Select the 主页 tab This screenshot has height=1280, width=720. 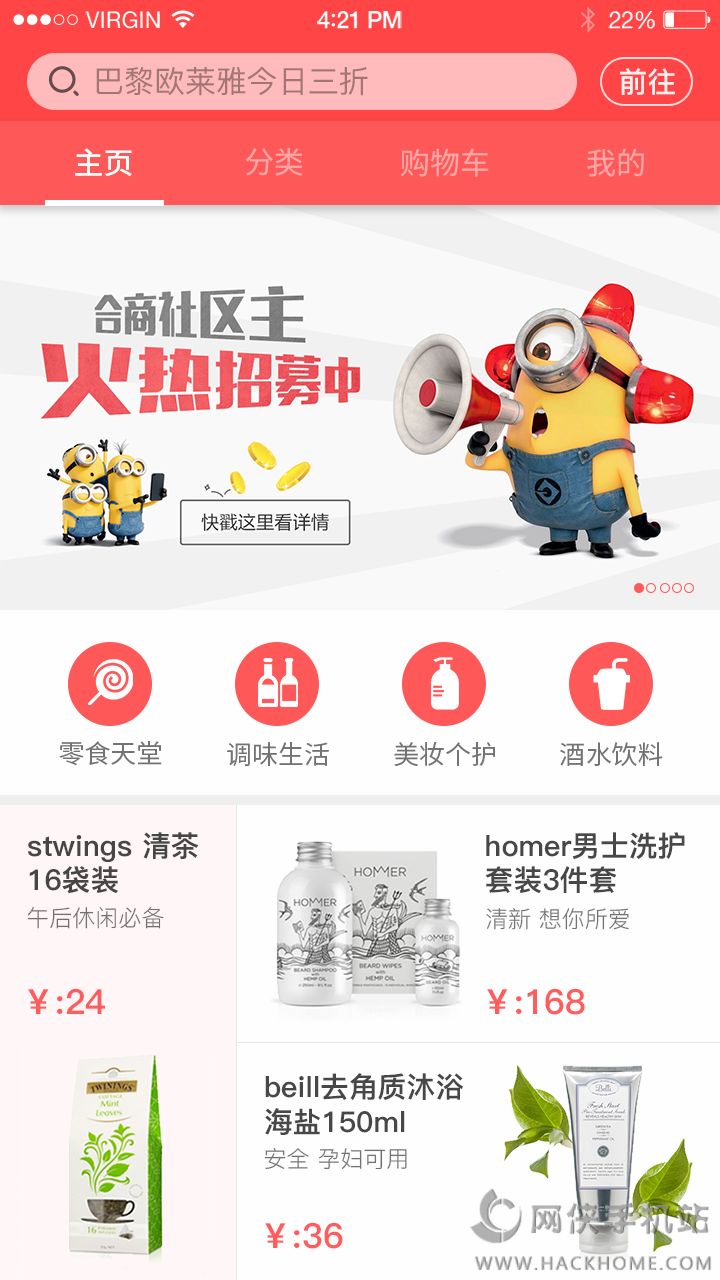click(x=104, y=163)
